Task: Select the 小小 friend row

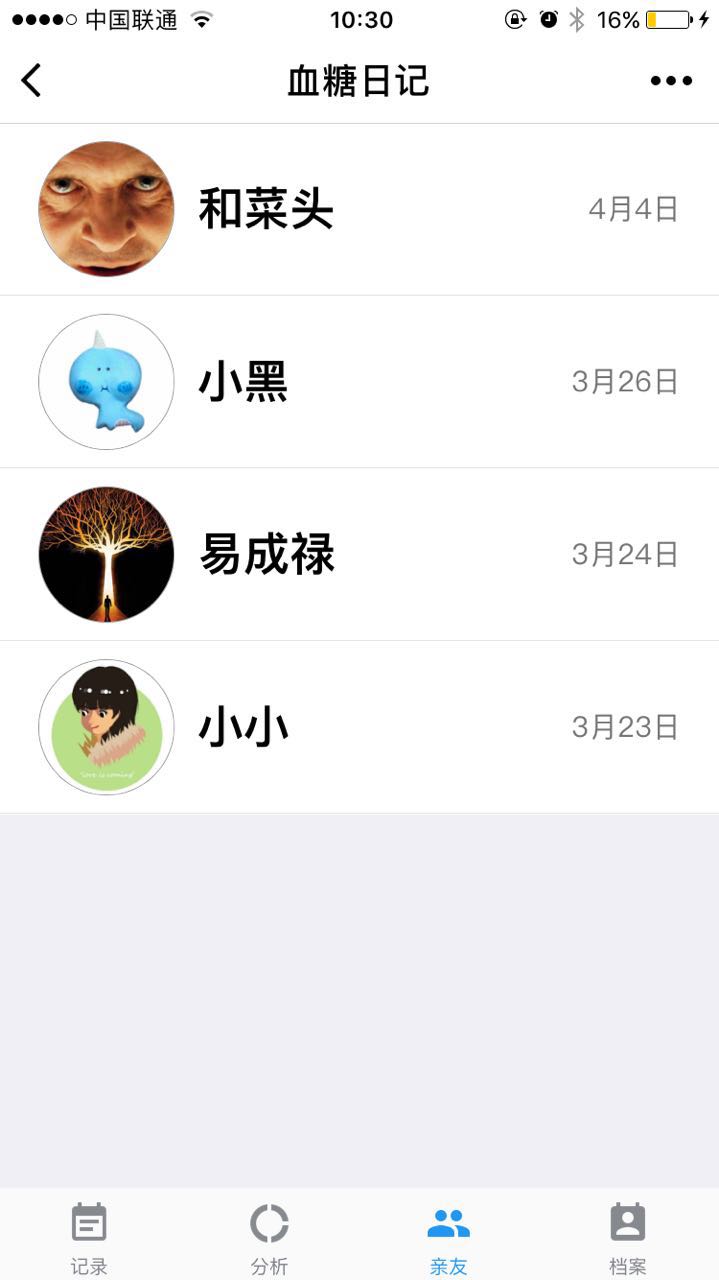Action: (359, 727)
